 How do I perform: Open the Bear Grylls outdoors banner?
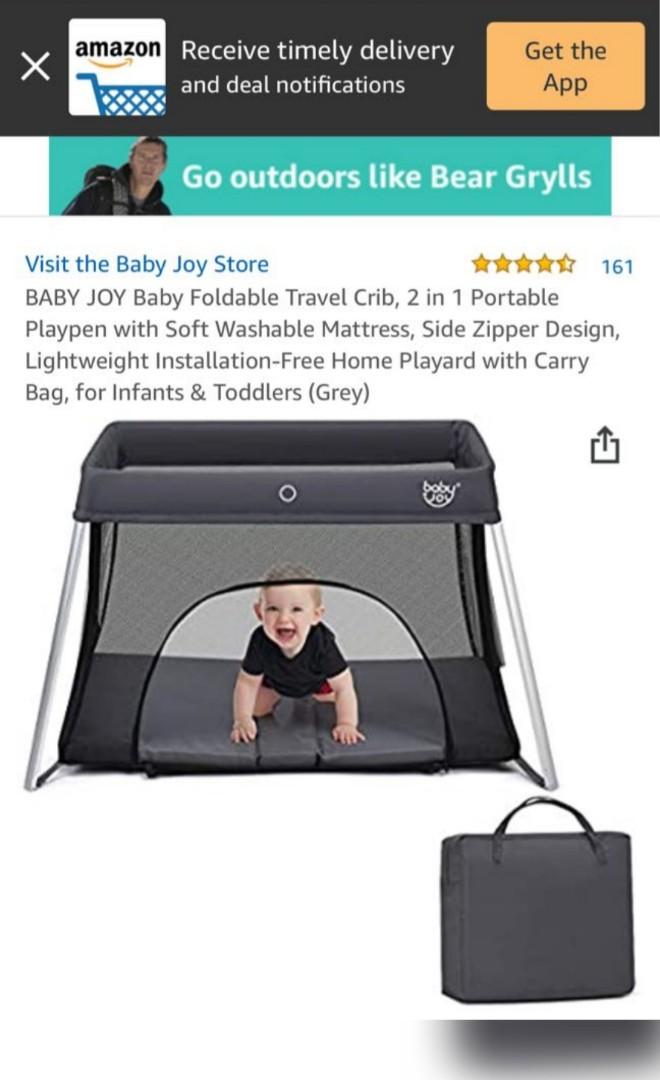pyautogui.click(x=330, y=177)
